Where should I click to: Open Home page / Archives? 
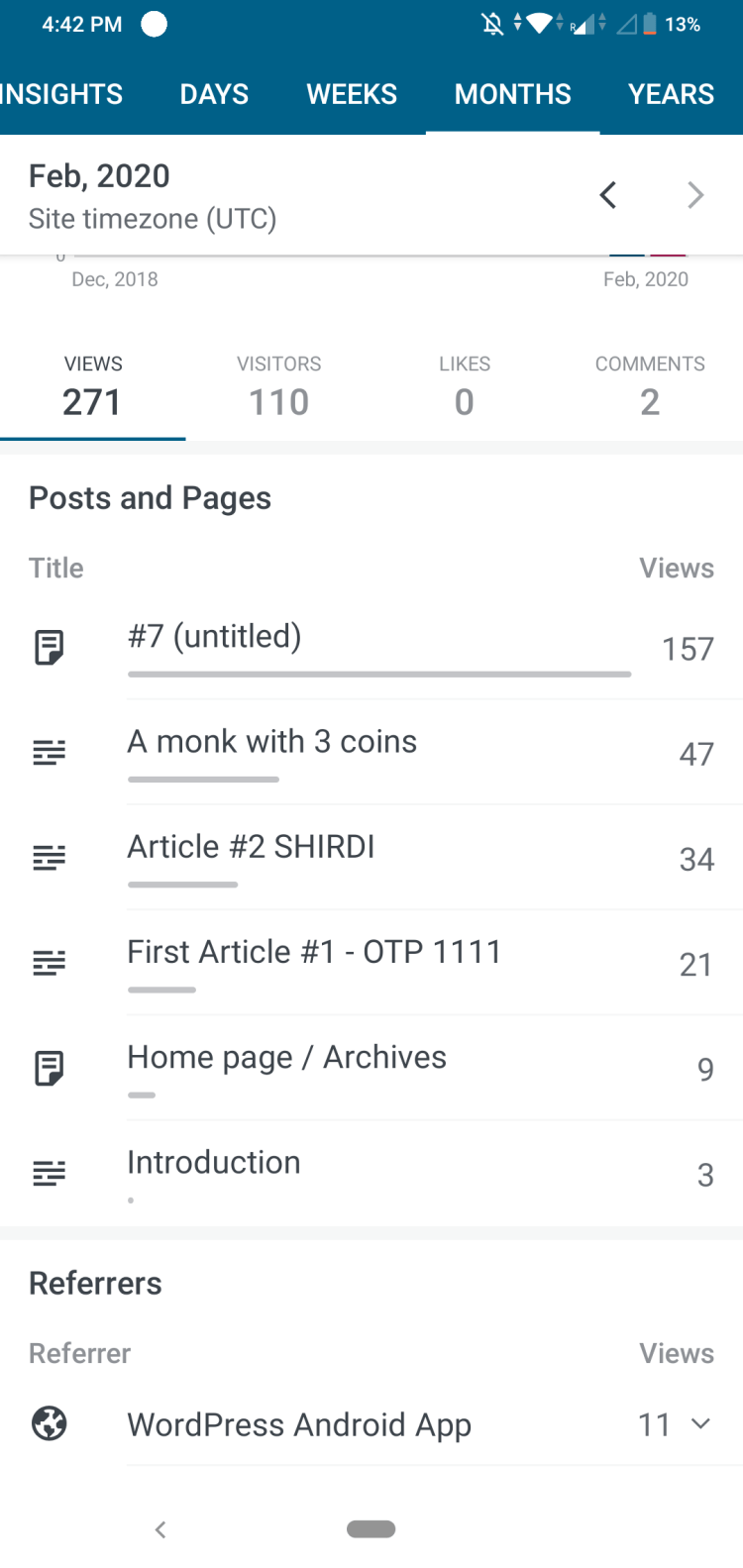pyautogui.click(x=371, y=1068)
